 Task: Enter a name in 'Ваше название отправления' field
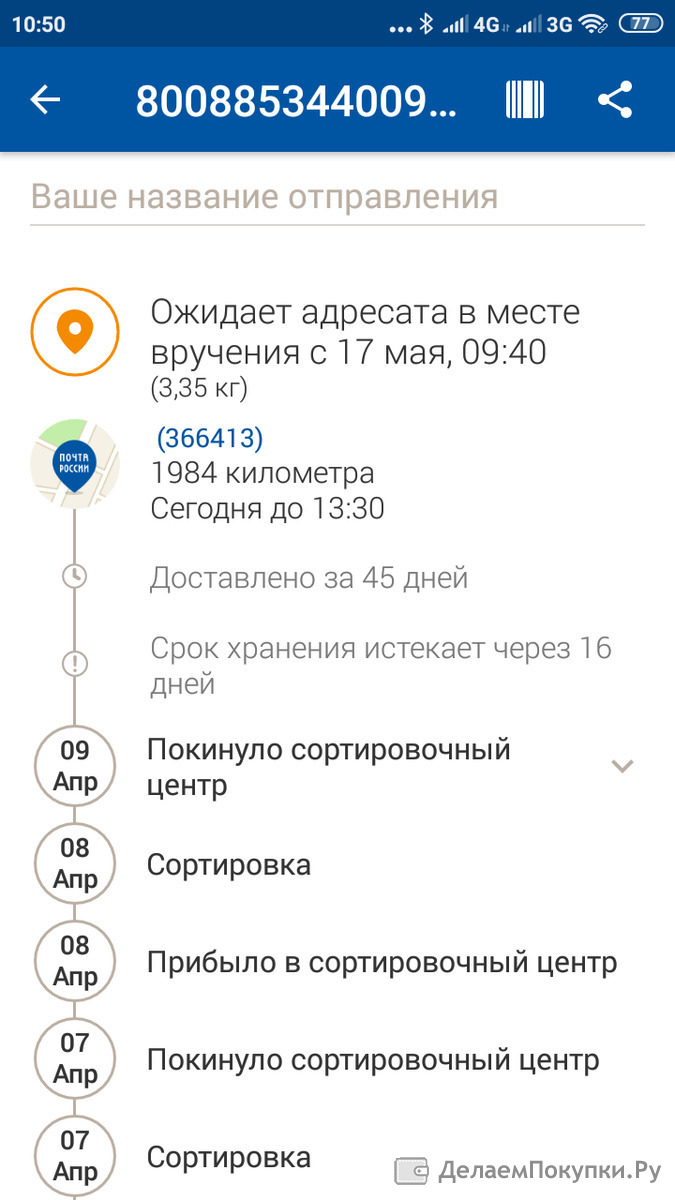tap(337, 197)
